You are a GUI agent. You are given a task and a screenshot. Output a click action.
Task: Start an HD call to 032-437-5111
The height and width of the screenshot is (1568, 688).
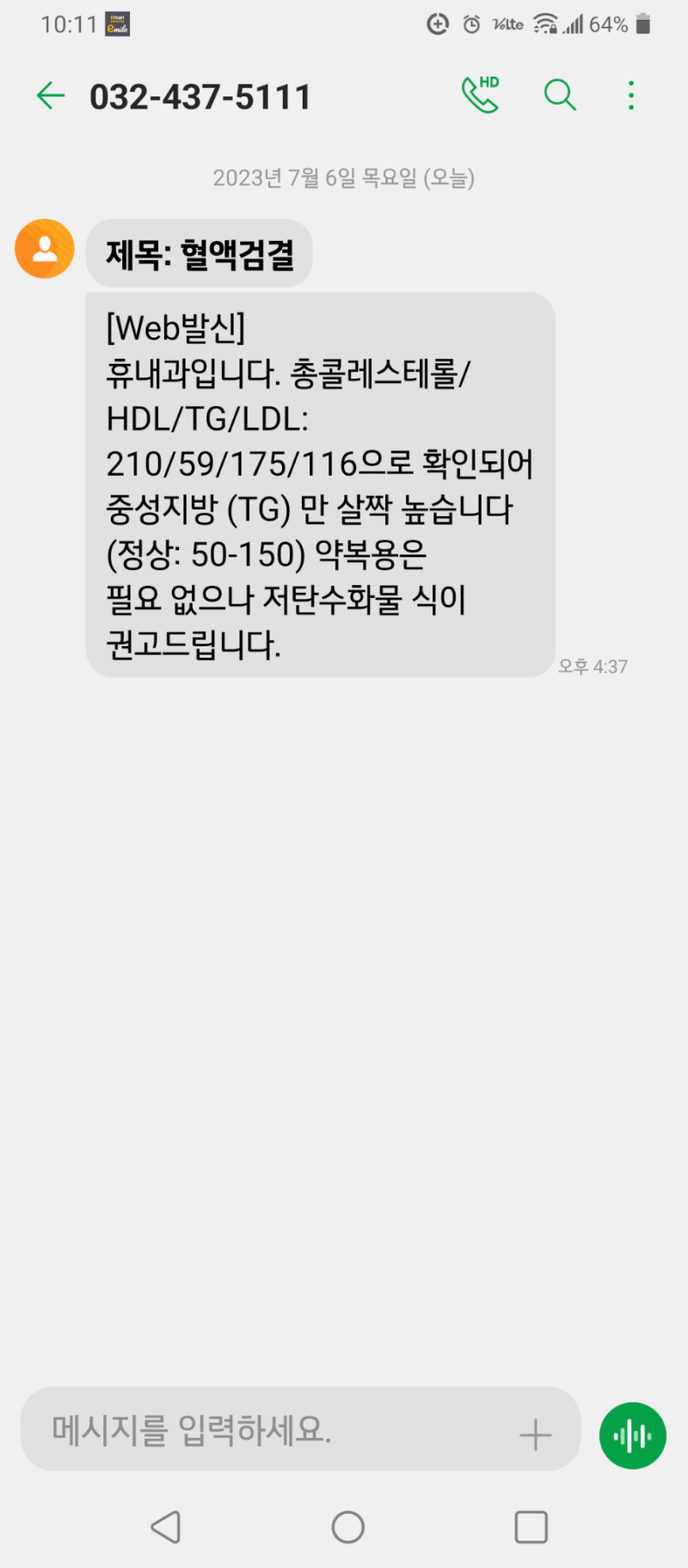pyautogui.click(x=481, y=95)
